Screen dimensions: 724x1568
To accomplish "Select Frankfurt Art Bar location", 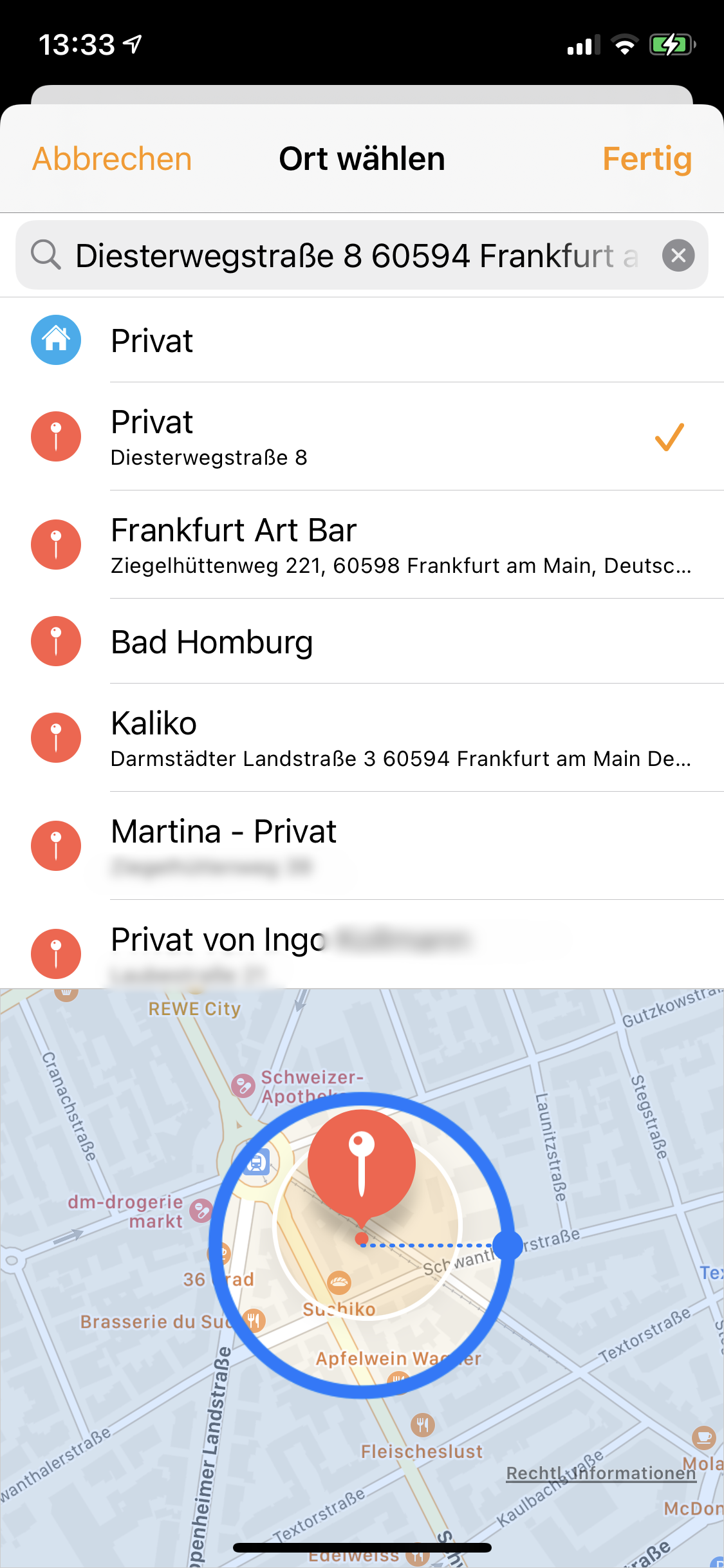I will click(x=360, y=545).
